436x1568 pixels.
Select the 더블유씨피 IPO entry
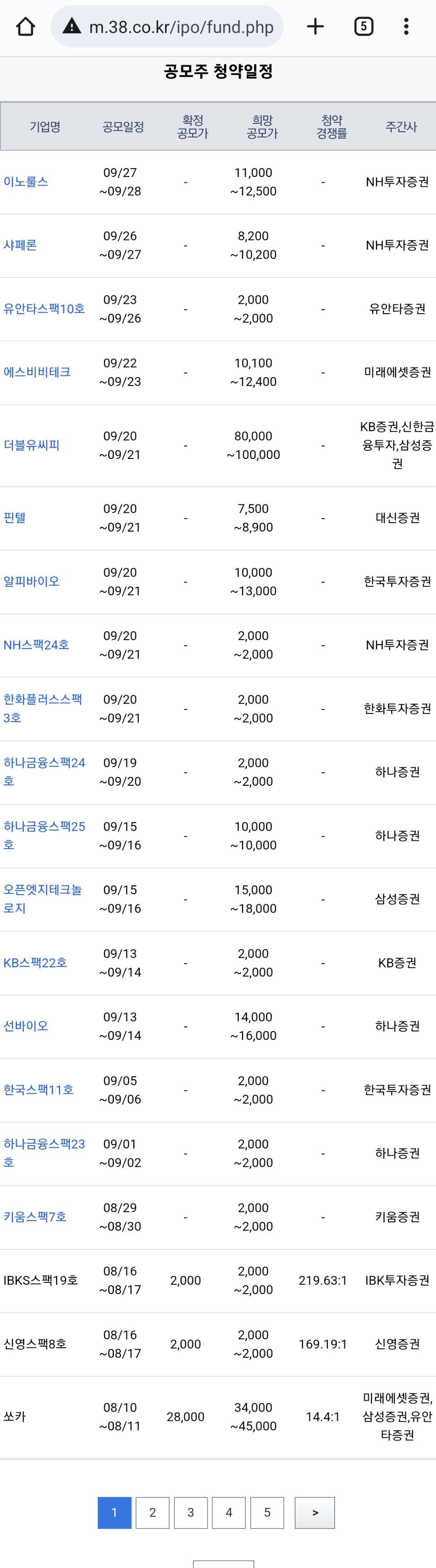coord(32,445)
